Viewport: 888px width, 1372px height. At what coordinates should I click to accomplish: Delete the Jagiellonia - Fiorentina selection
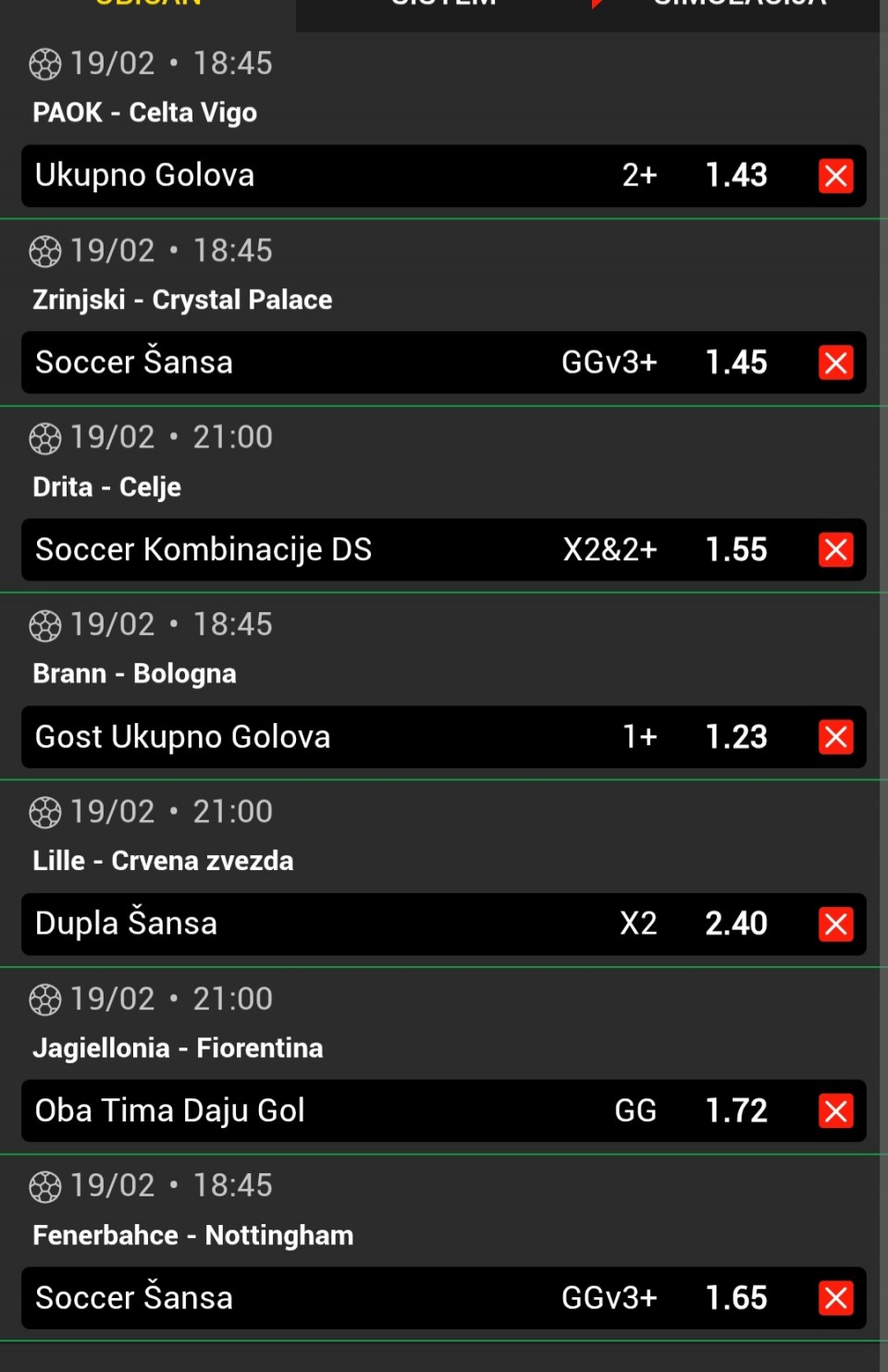[835, 1110]
